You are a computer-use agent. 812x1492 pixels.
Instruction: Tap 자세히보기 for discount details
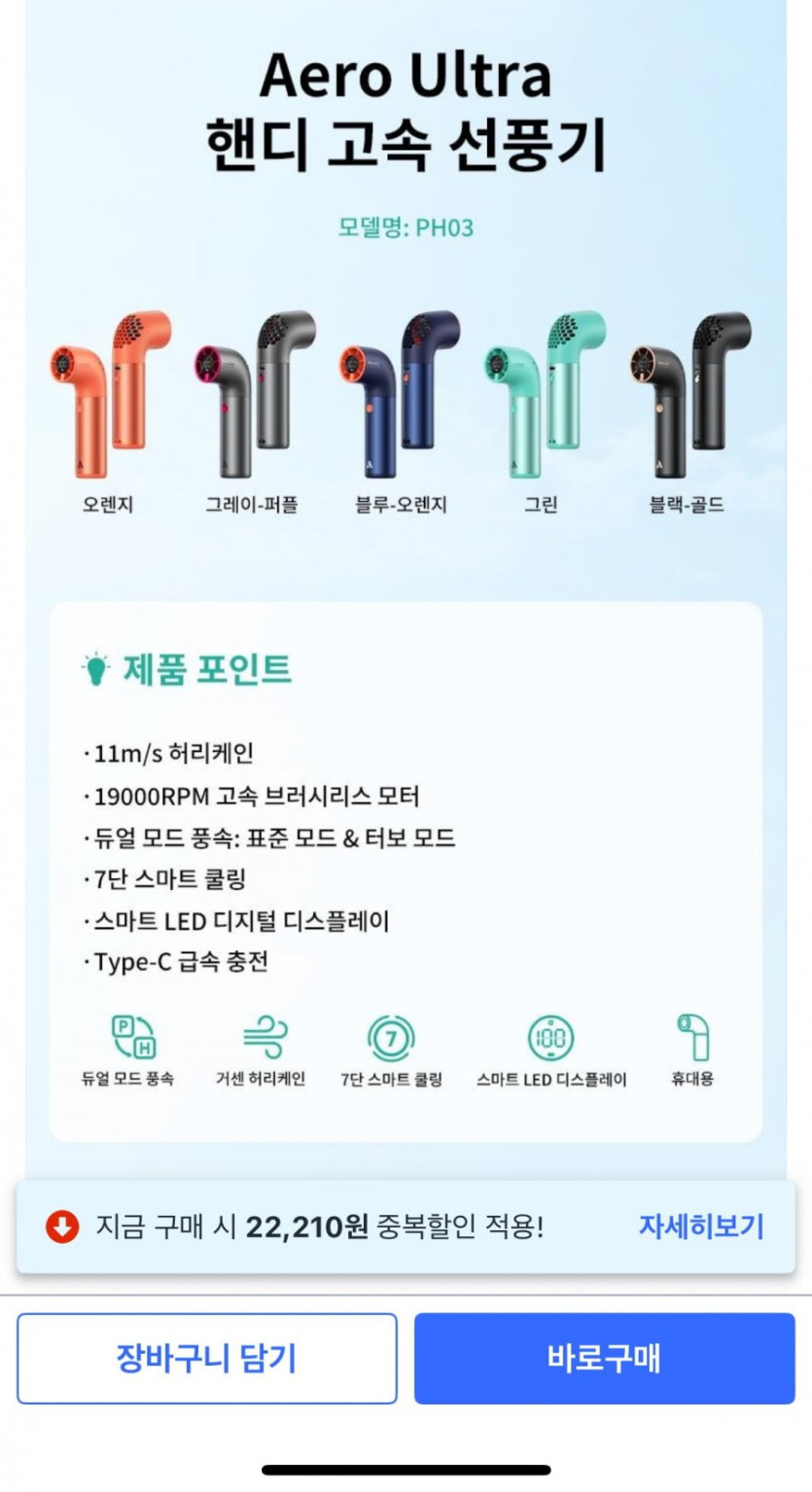tap(700, 1226)
